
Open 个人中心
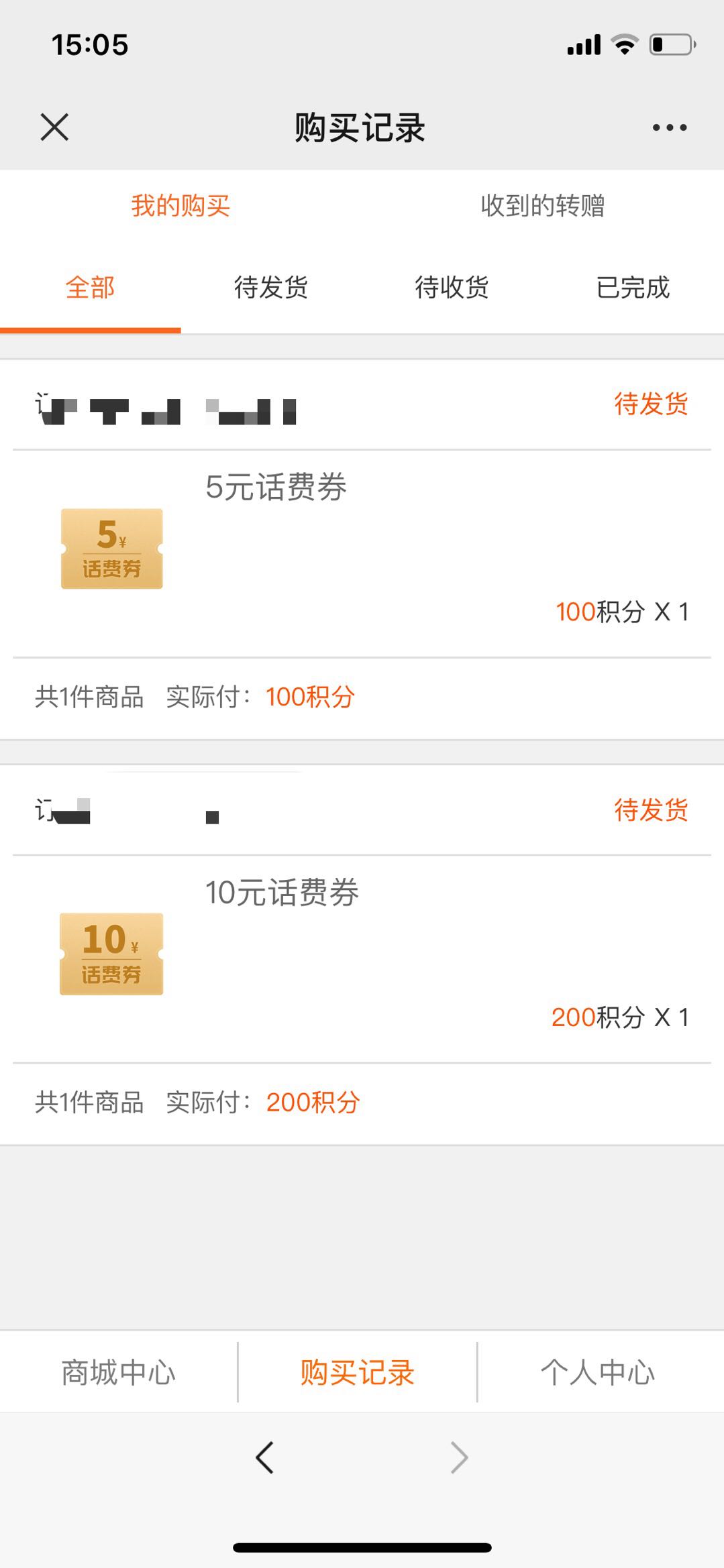coord(597,1372)
